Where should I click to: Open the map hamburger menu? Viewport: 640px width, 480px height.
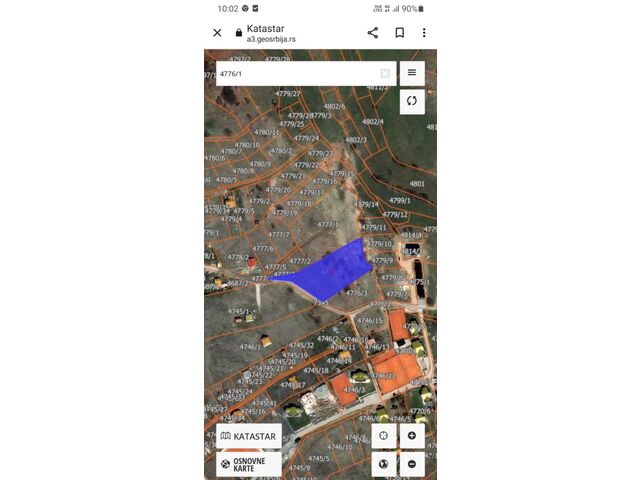point(412,73)
